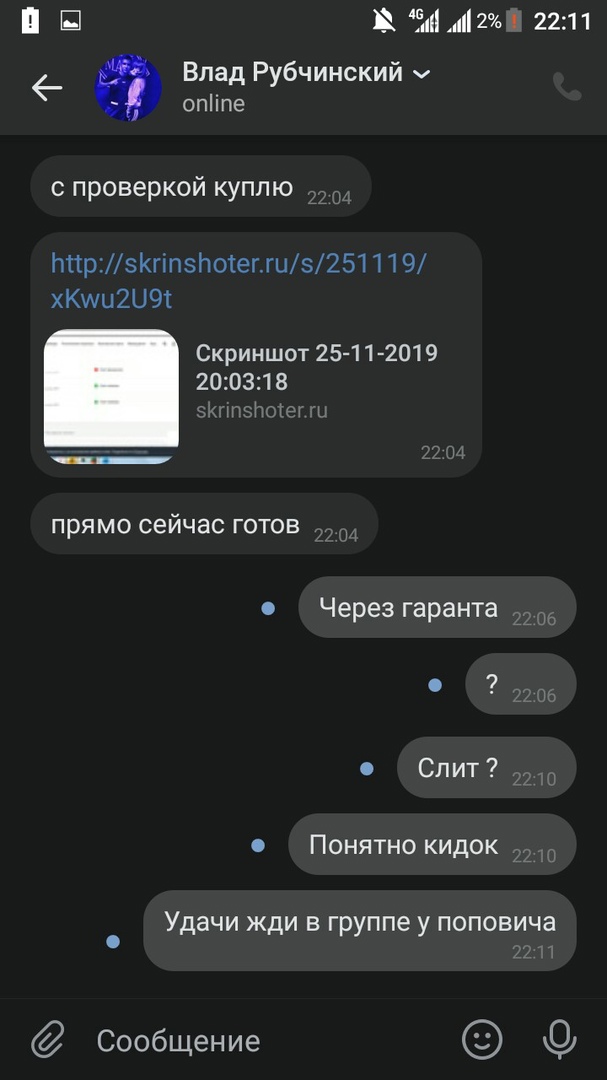Image resolution: width=607 pixels, height=1080 pixels.
Task: Attach a file with the paperclip
Action: click(x=47, y=1040)
